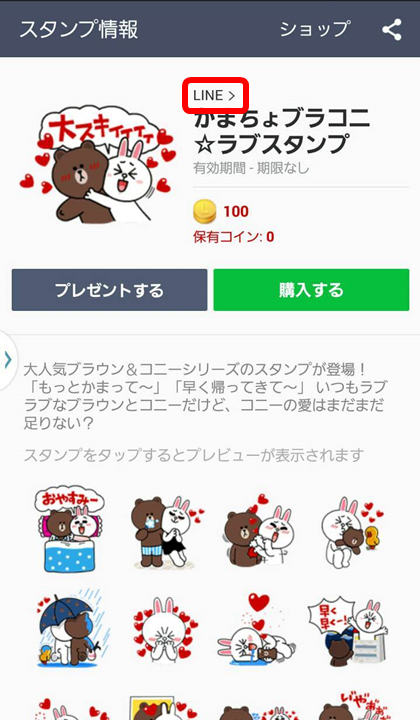The image size is (420, 720).
Task: Tap 購入する to purchase stickers
Action: pyautogui.click(x=311, y=290)
